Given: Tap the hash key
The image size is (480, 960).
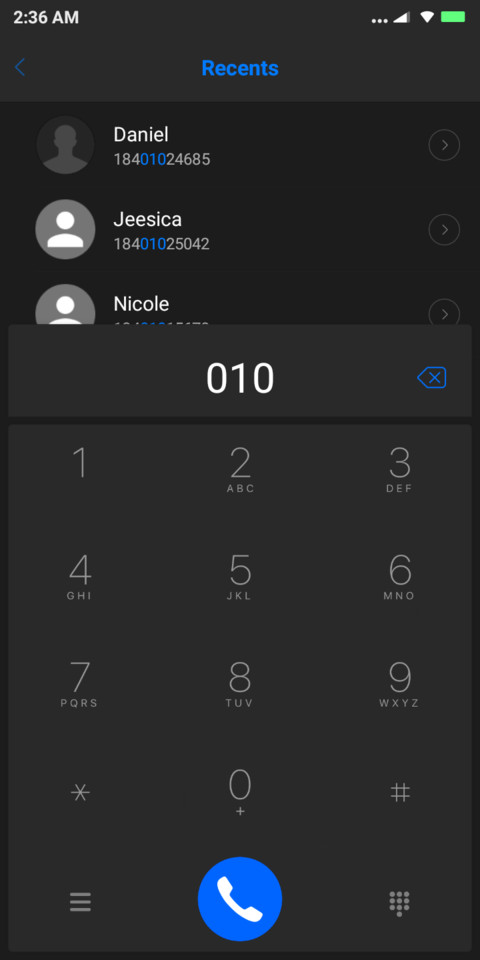Looking at the screenshot, I should coord(399,793).
